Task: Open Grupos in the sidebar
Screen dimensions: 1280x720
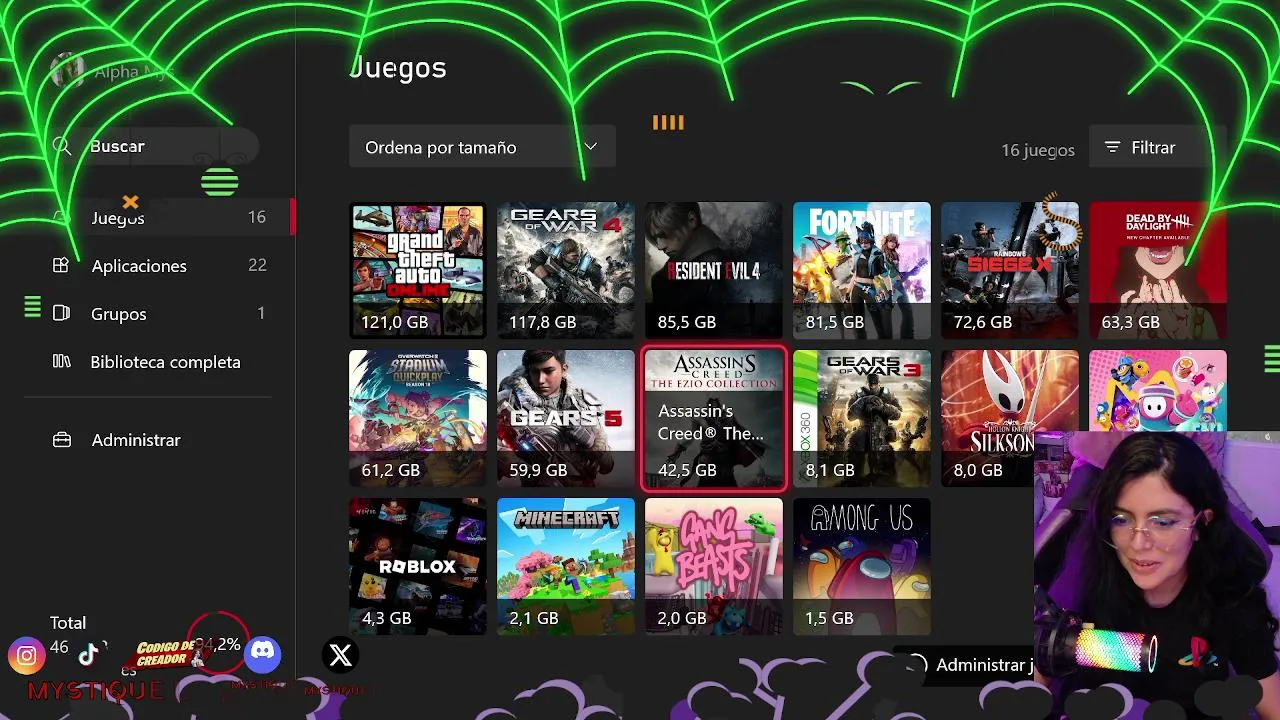Action: click(x=119, y=314)
